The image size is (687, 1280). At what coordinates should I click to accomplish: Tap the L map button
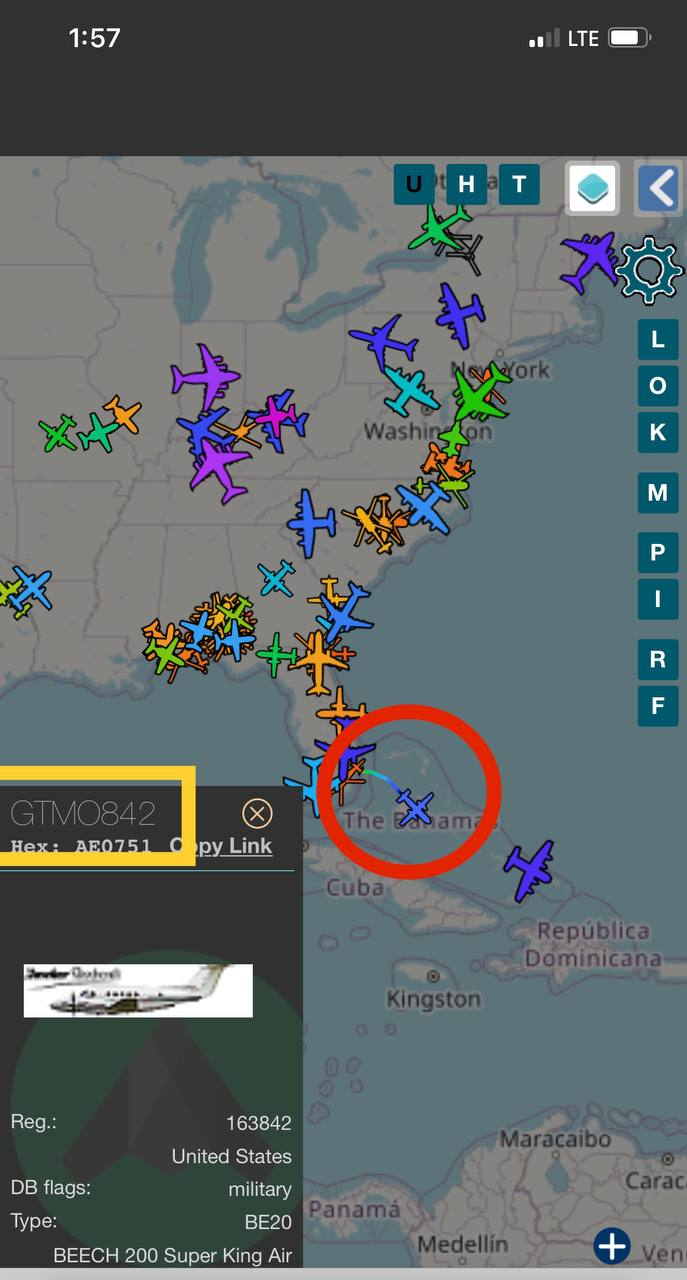(657, 339)
